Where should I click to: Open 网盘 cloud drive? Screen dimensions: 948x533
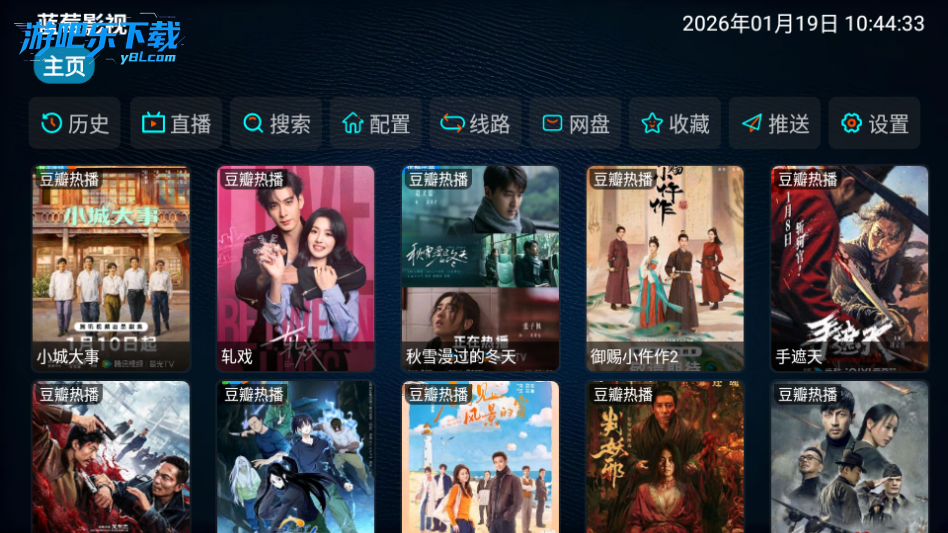(575, 123)
